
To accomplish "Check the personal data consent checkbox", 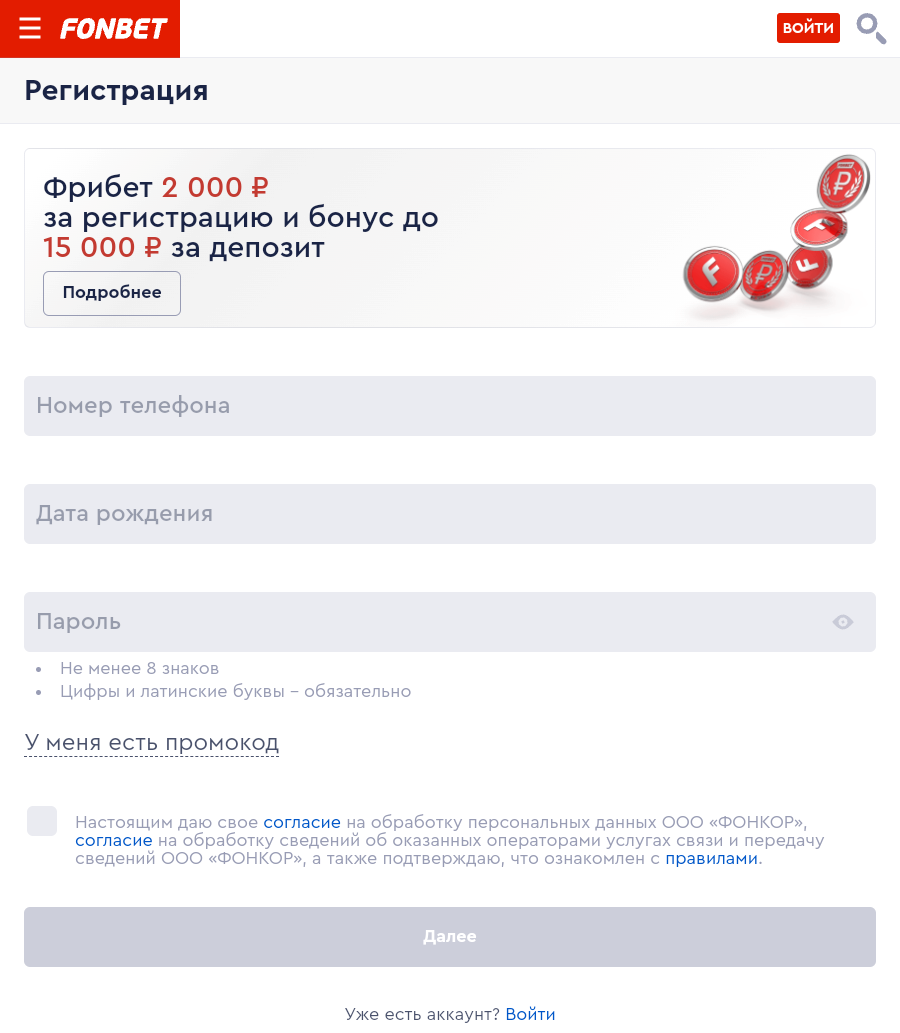I will (42, 821).
